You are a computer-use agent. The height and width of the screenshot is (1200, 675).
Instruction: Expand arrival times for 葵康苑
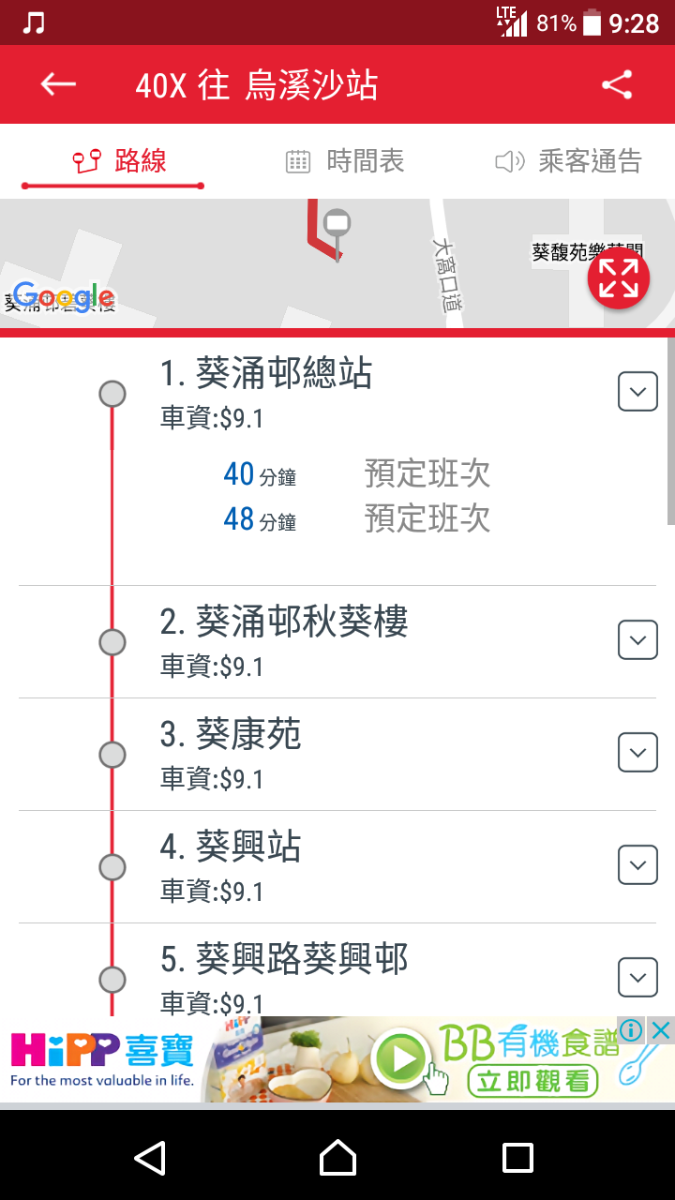tap(637, 752)
